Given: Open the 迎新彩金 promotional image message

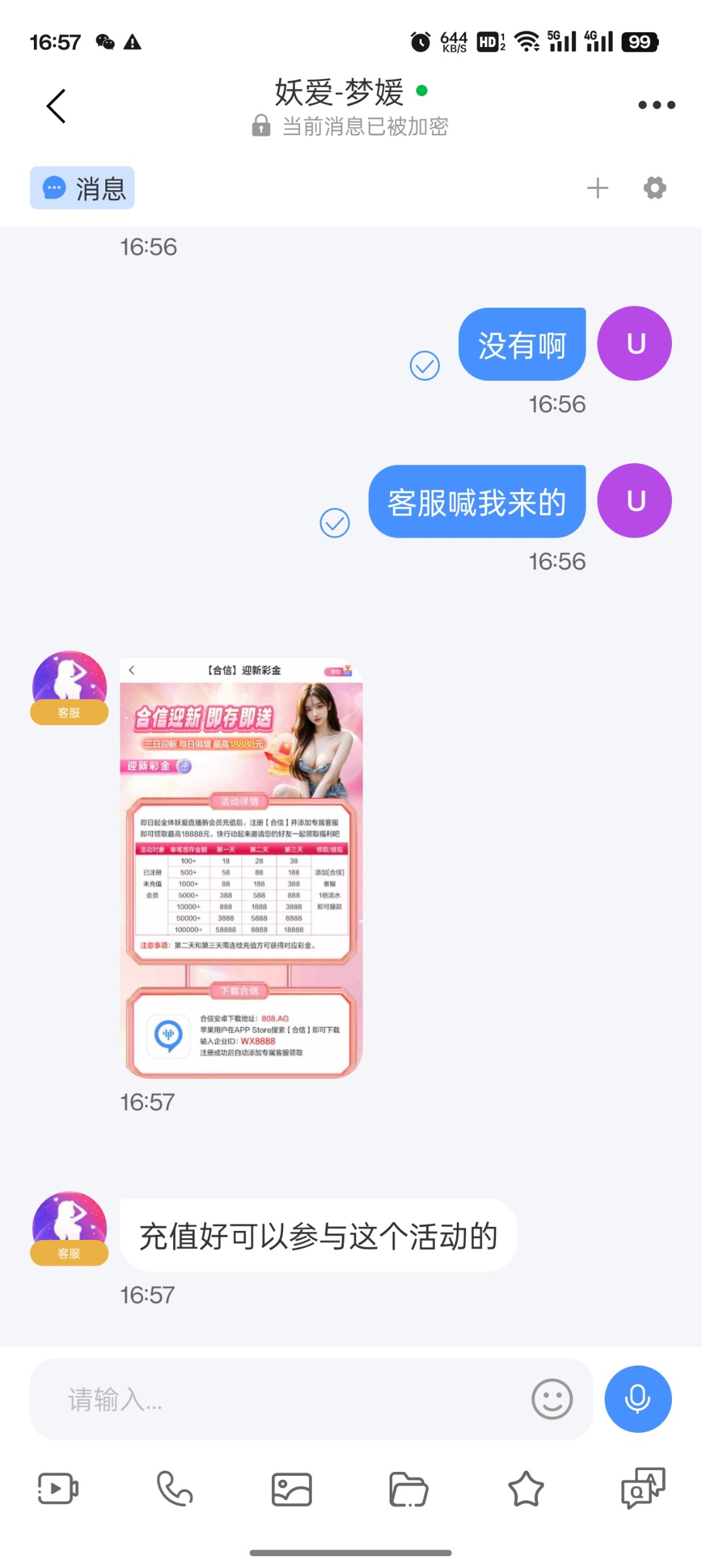Looking at the screenshot, I should (x=241, y=868).
